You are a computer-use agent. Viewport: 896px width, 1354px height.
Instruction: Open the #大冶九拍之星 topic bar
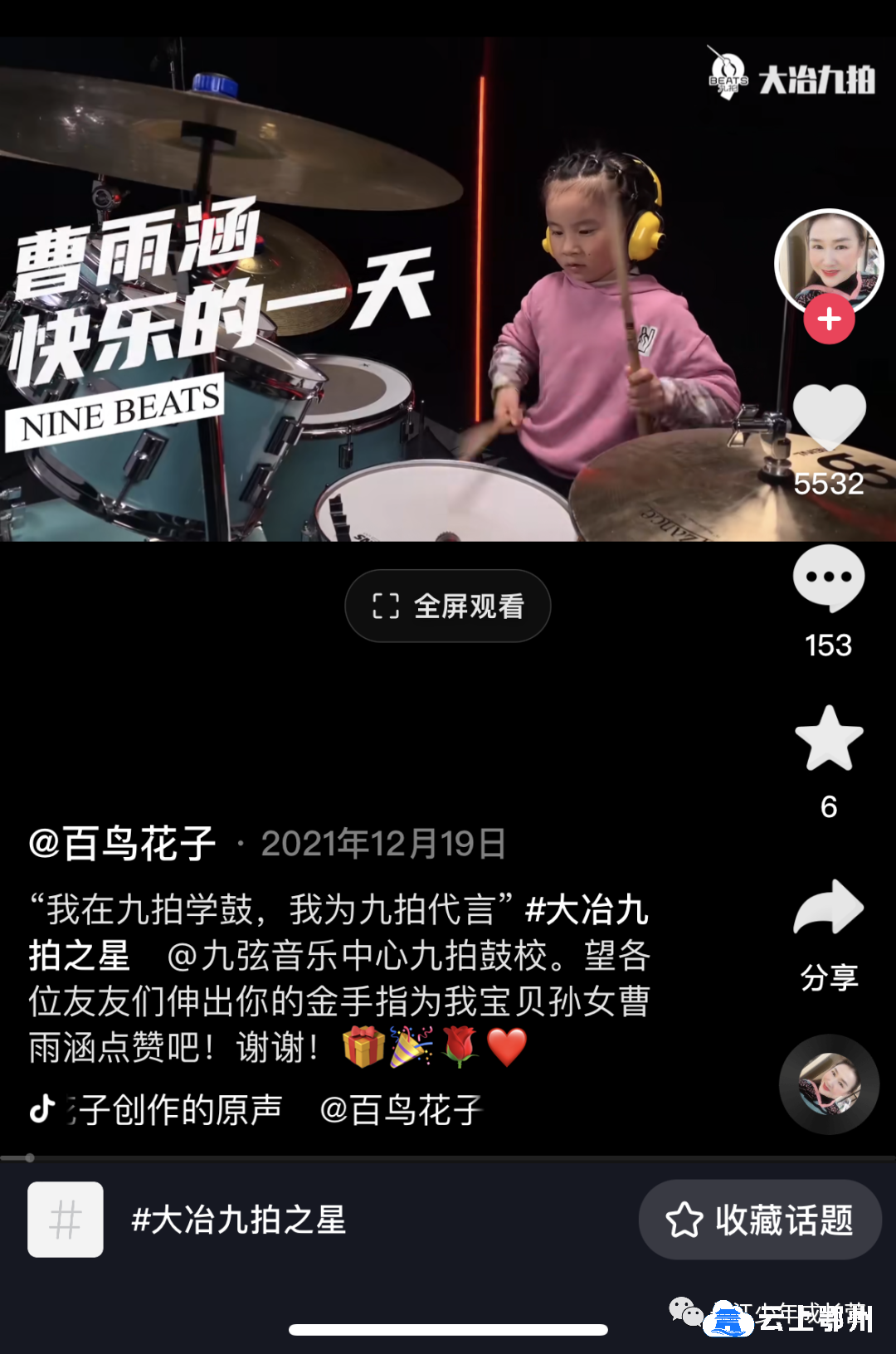point(239,1220)
